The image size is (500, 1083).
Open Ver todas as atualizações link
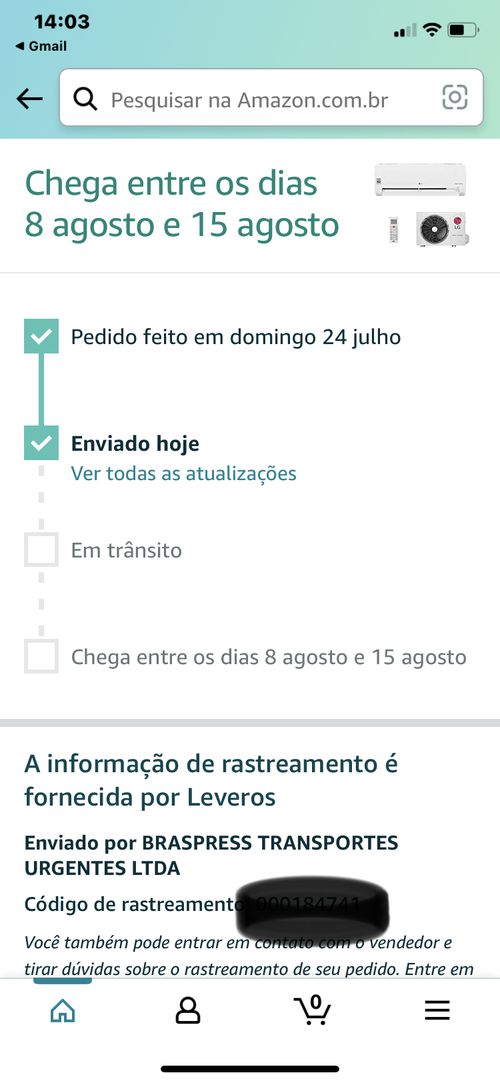tap(184, 474)
